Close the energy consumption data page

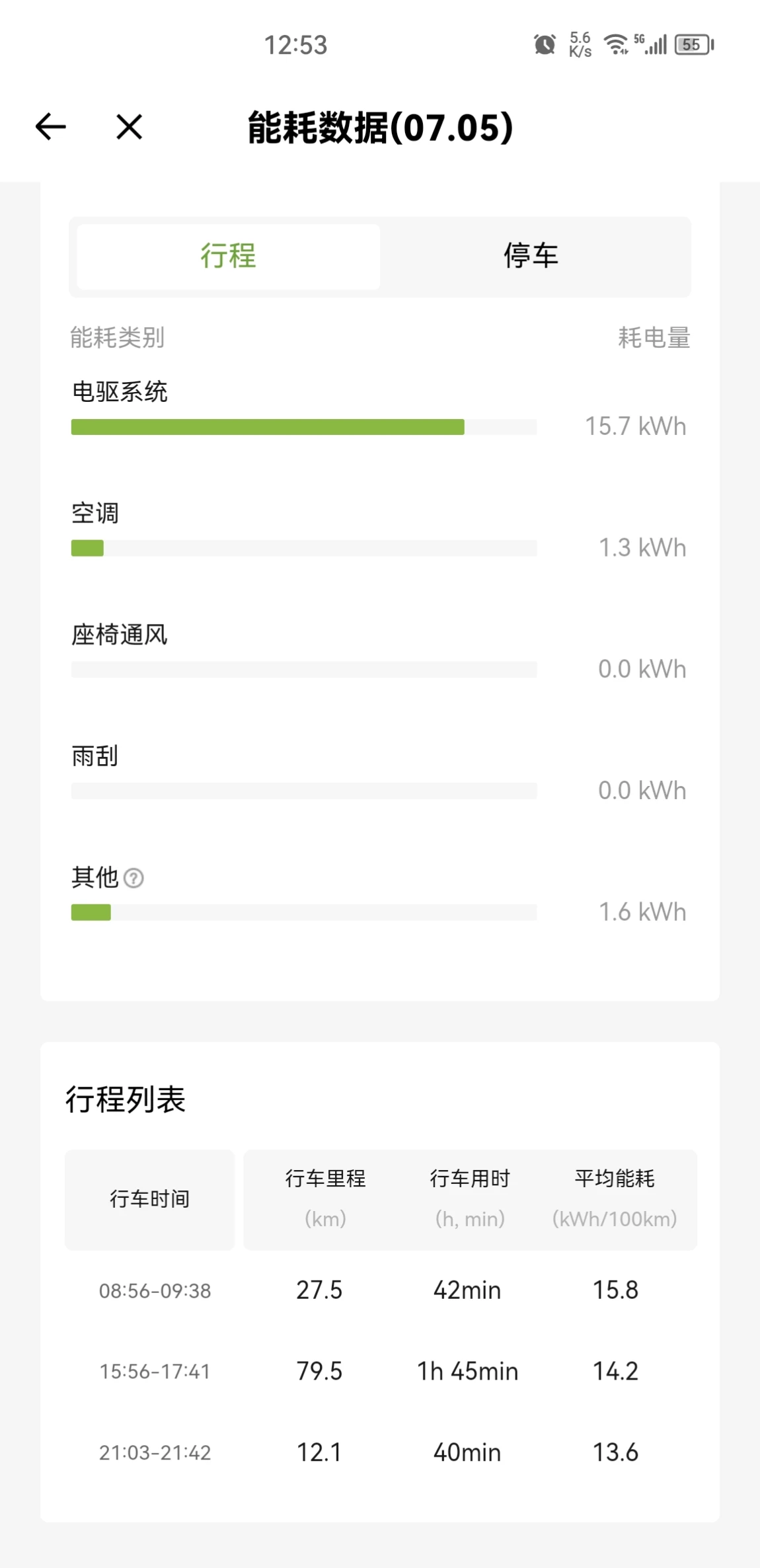129,126
